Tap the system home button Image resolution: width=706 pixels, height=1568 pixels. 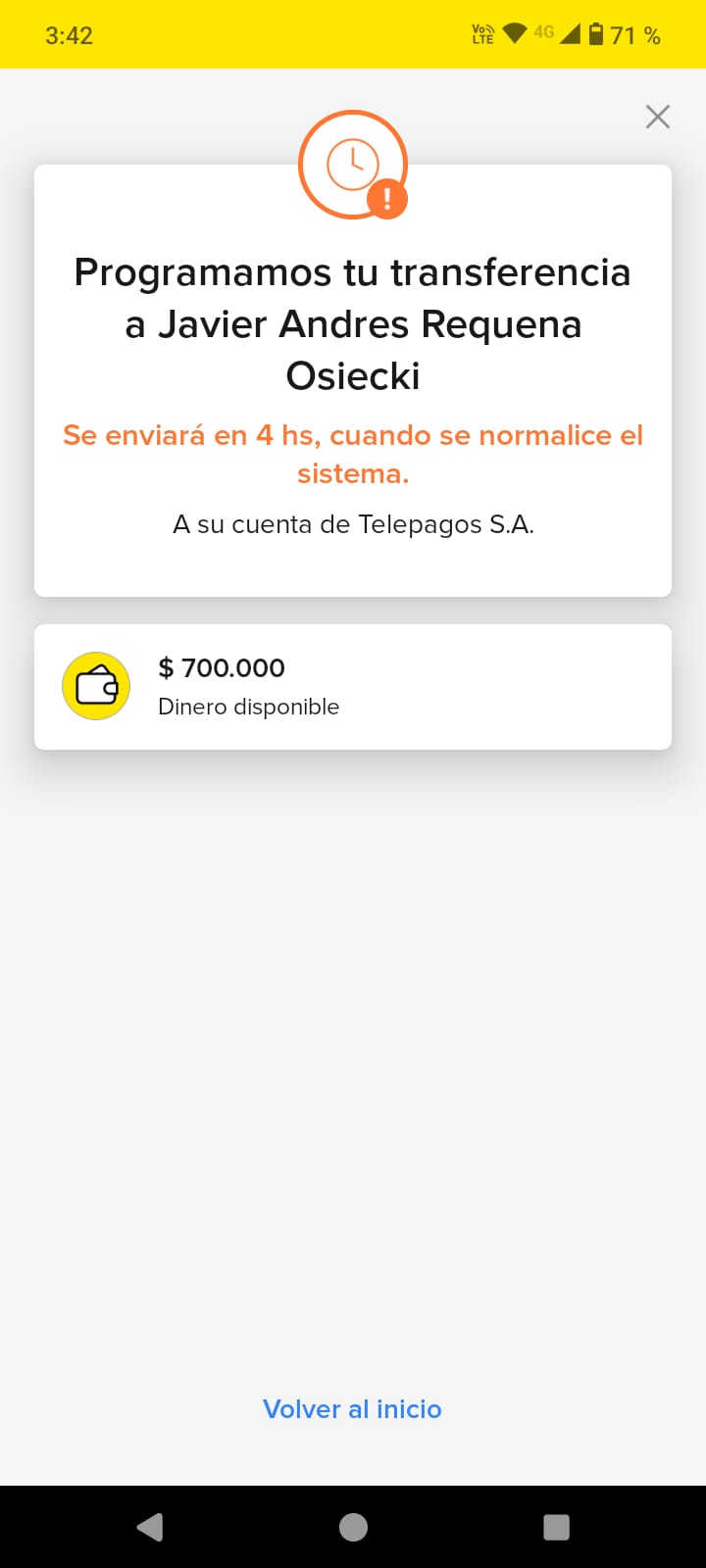click(x=353, y=1527)
